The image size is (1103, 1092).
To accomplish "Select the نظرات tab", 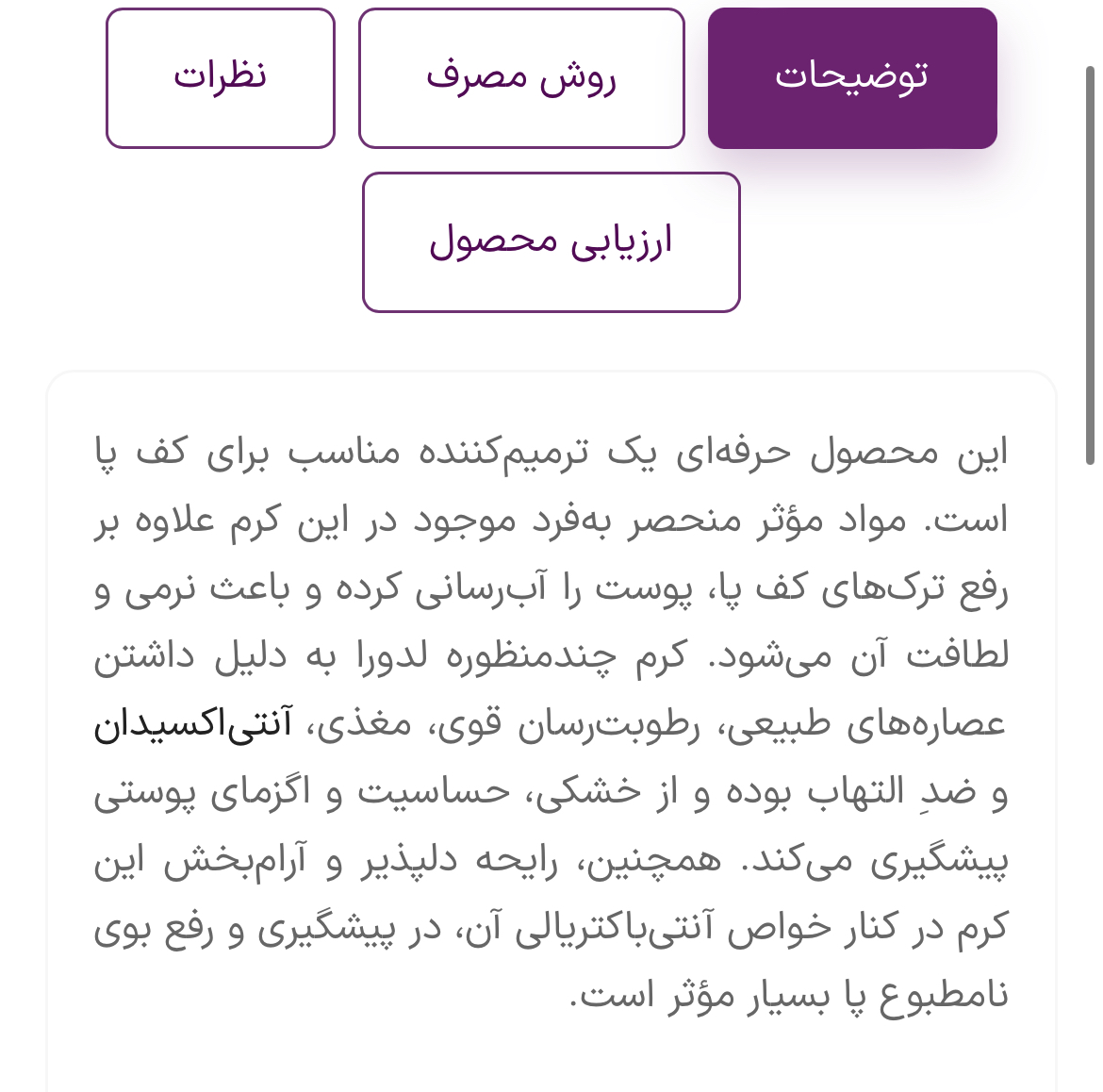I will (x=221, y=78).
